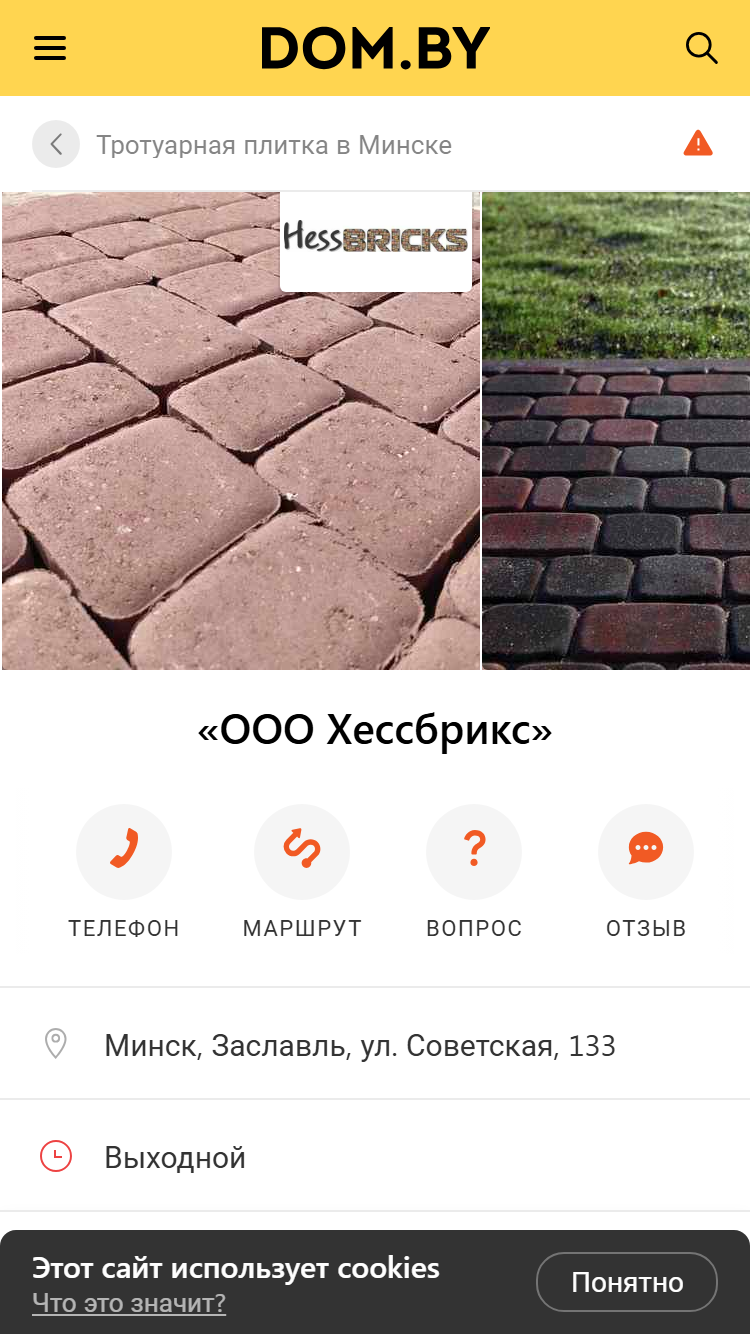Open site search magnifier
The height and width of the screenshot is (1334, 750).
coord(701,48)
